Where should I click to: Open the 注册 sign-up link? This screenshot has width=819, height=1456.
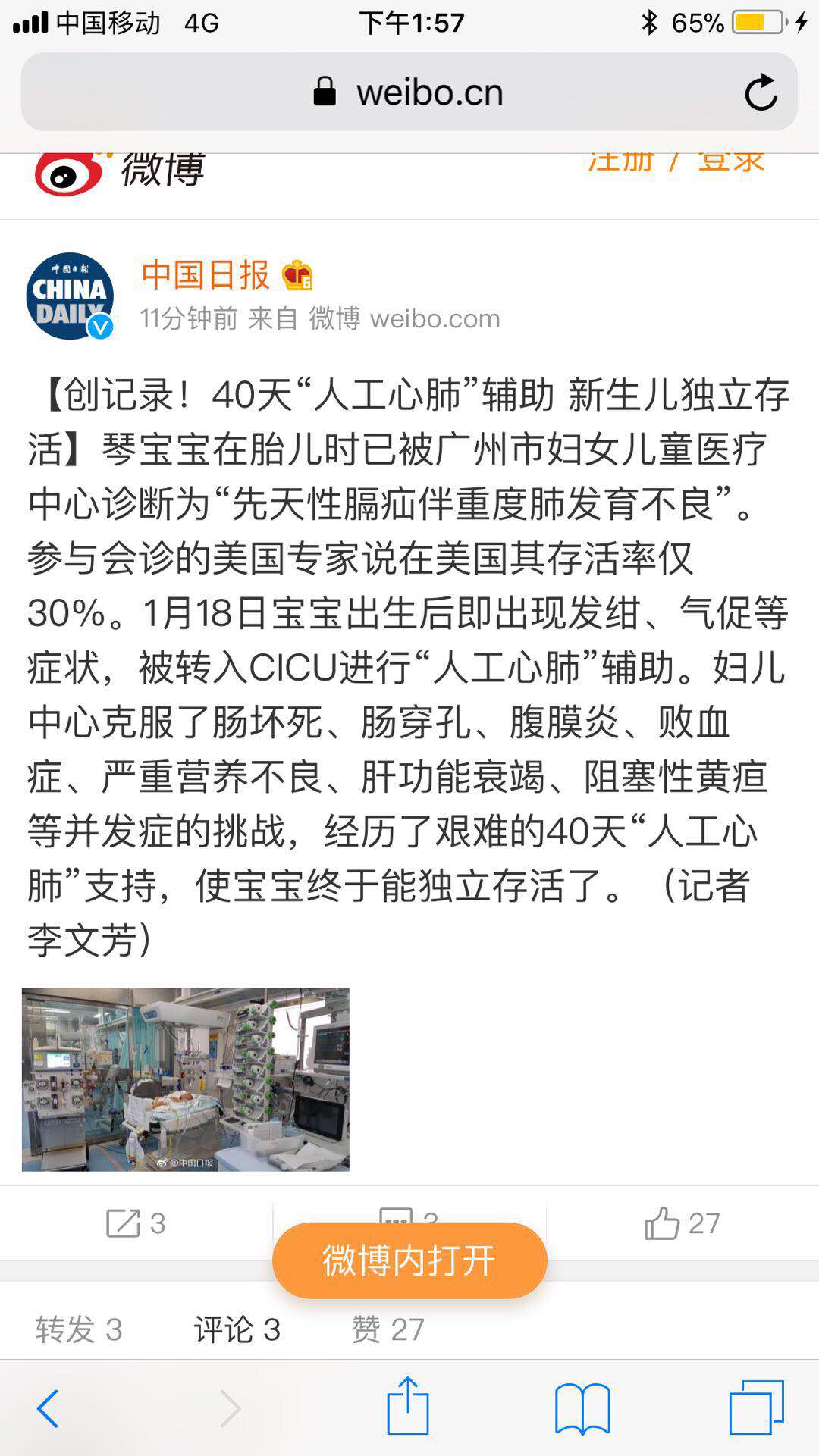[x=621, y=162]
